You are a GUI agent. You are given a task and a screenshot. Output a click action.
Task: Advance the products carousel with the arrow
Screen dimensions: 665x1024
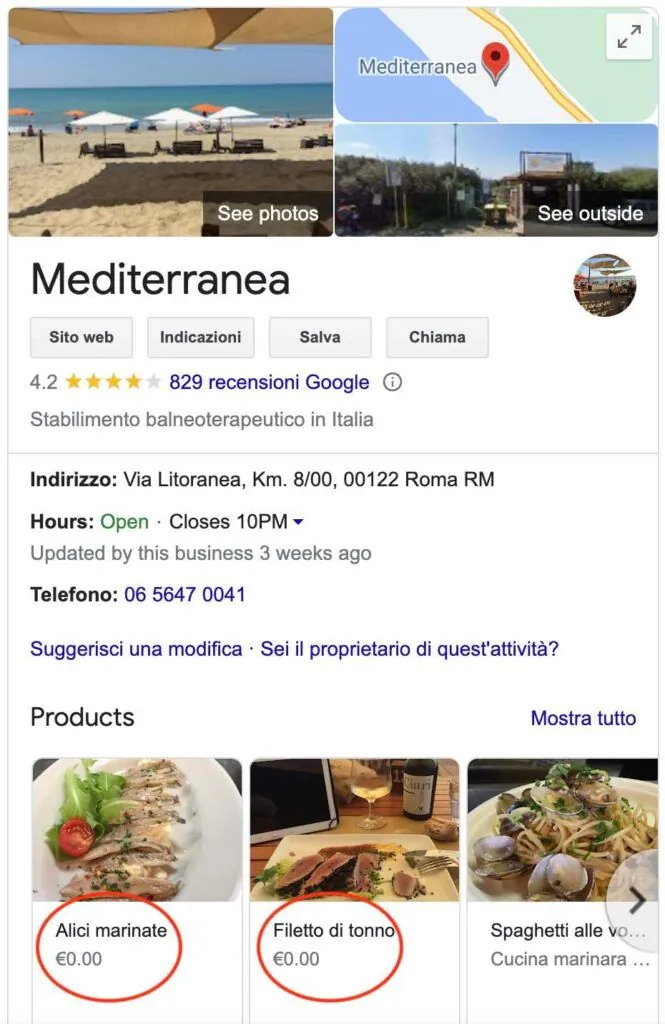click(637, 899)
